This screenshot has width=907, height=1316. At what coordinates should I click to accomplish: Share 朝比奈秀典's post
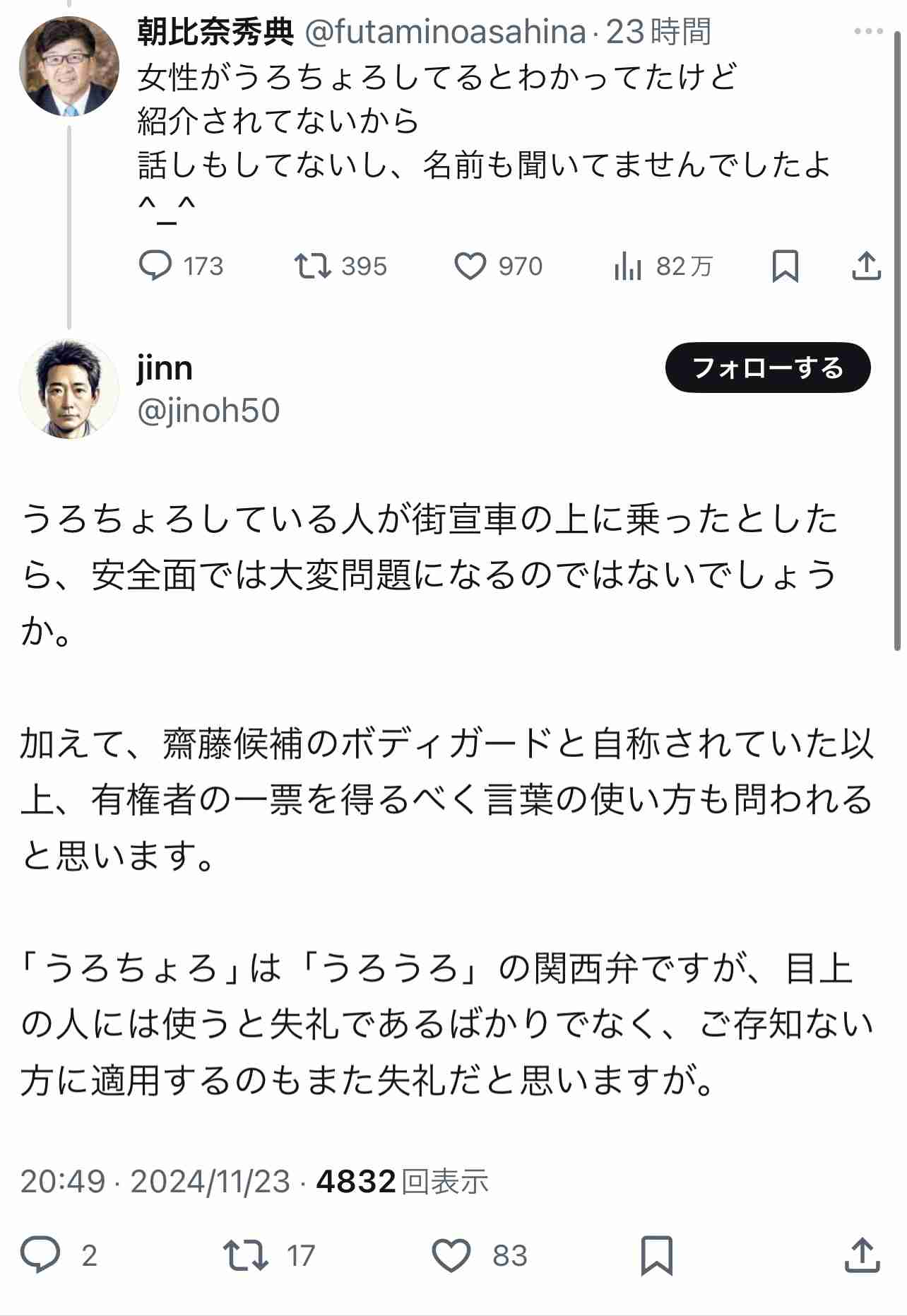tap(867, 266)
